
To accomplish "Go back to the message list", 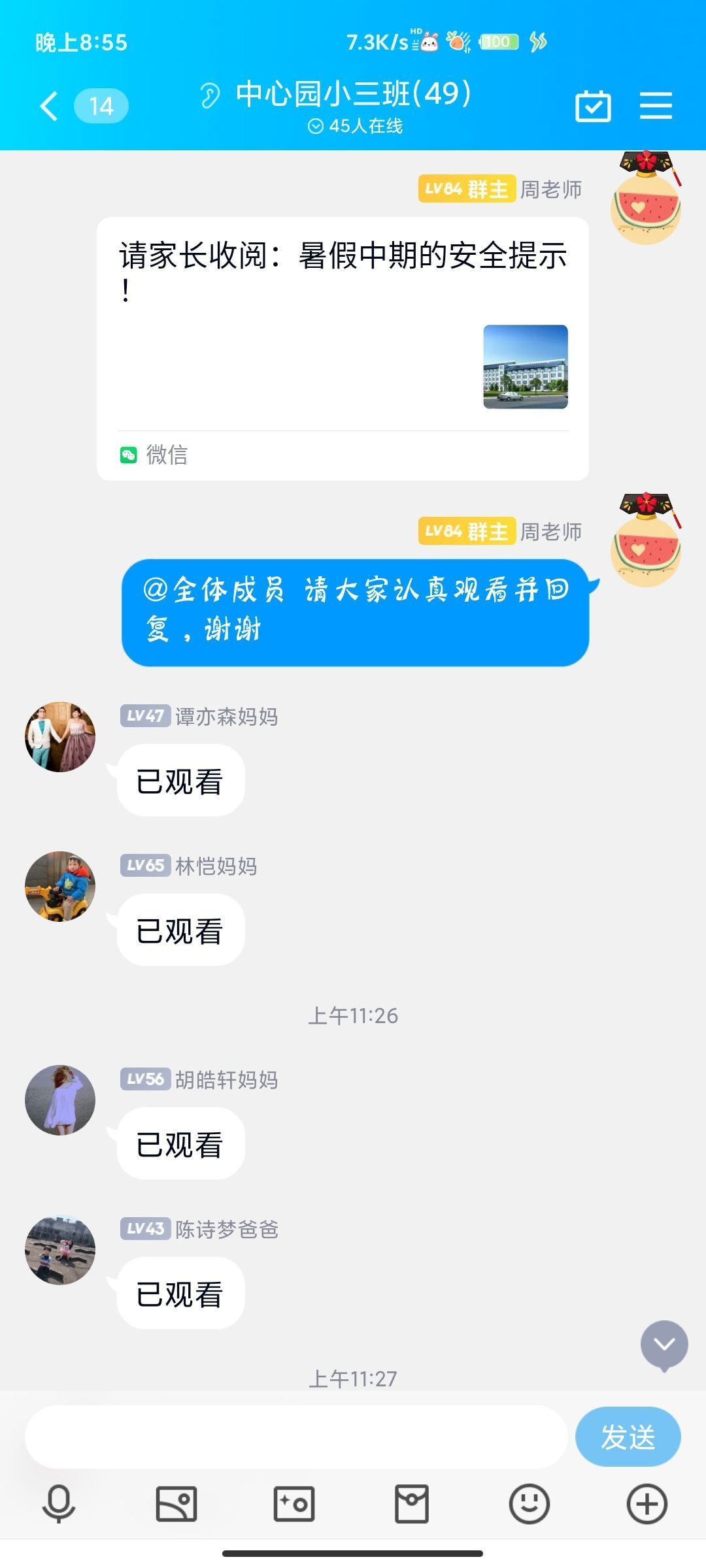I will (x=50, y=106).
